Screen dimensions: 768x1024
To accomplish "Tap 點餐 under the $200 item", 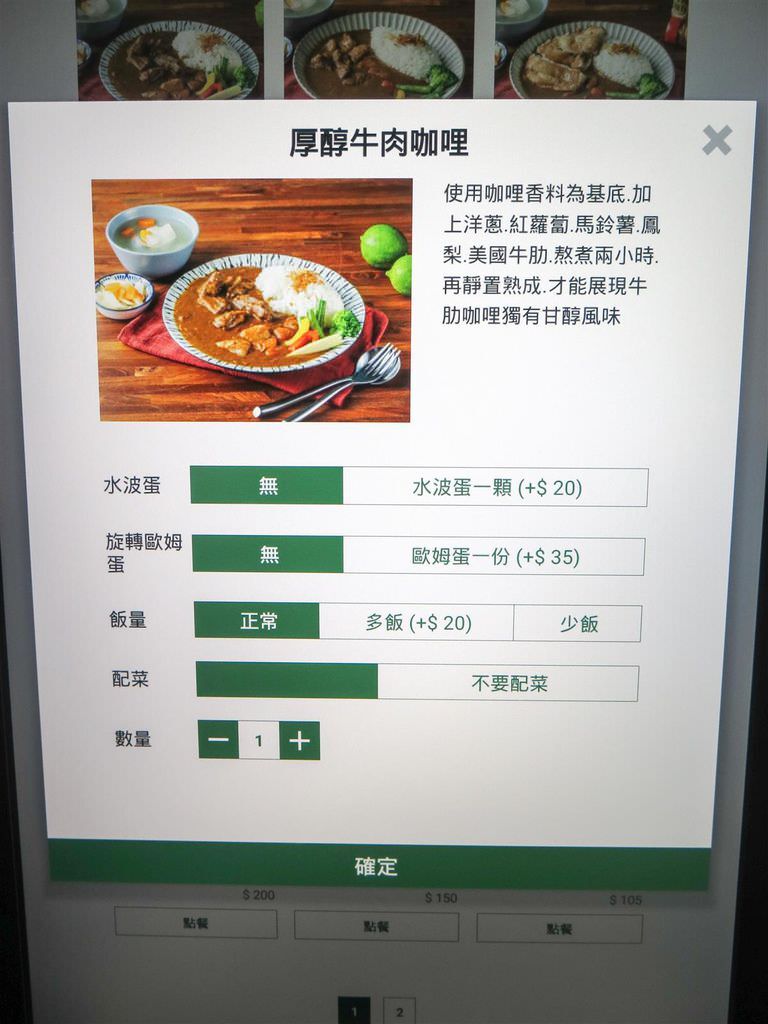I will click(x=196, y=923).
